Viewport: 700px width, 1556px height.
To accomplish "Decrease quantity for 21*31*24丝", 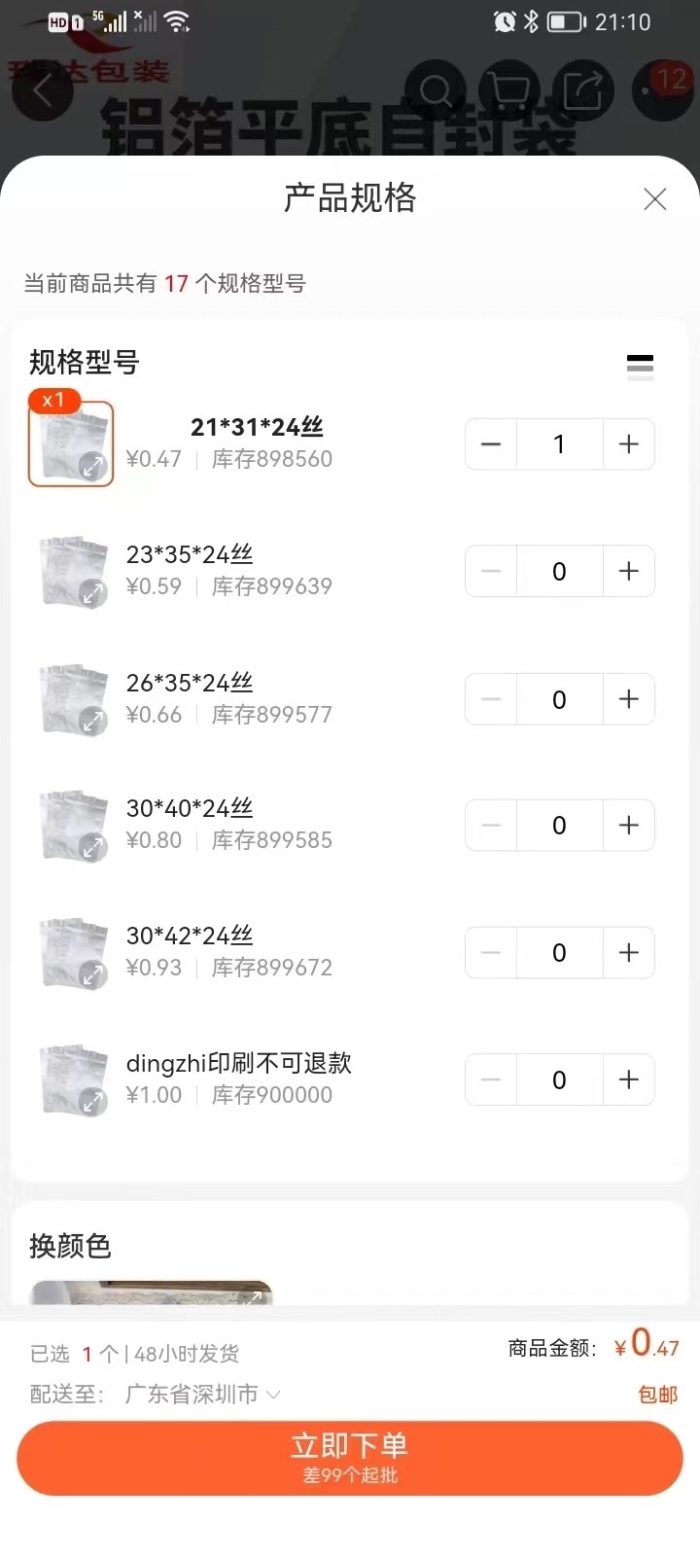I will [491, 444].
